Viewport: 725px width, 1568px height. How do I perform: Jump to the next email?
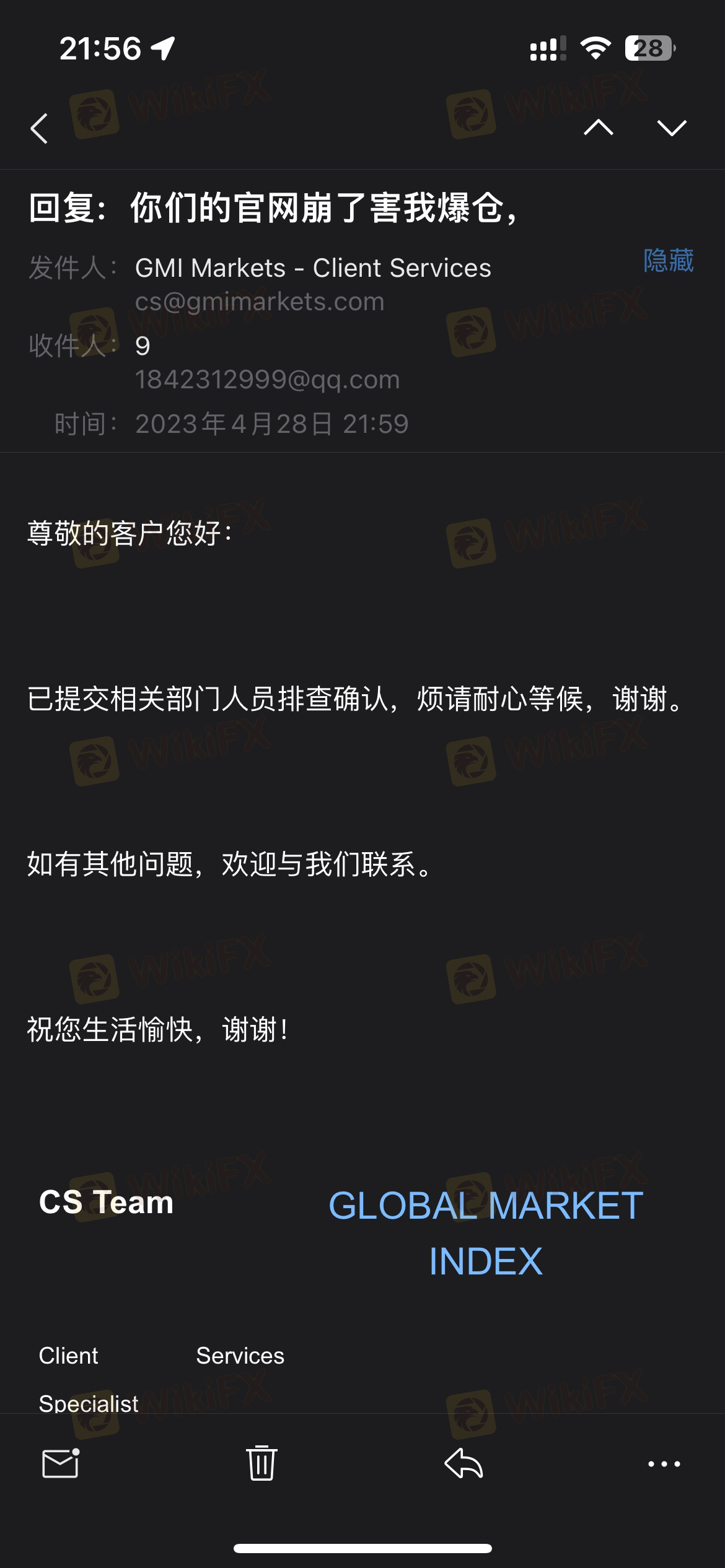[x=672, y=128]
